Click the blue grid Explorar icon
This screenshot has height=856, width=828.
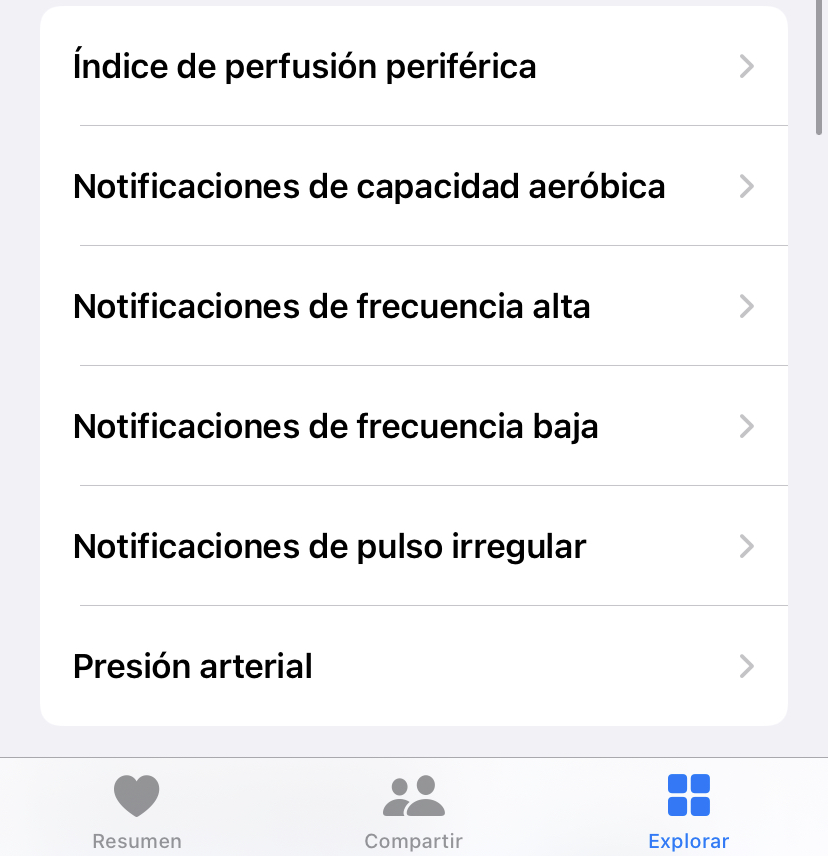(x=688, y=794)
